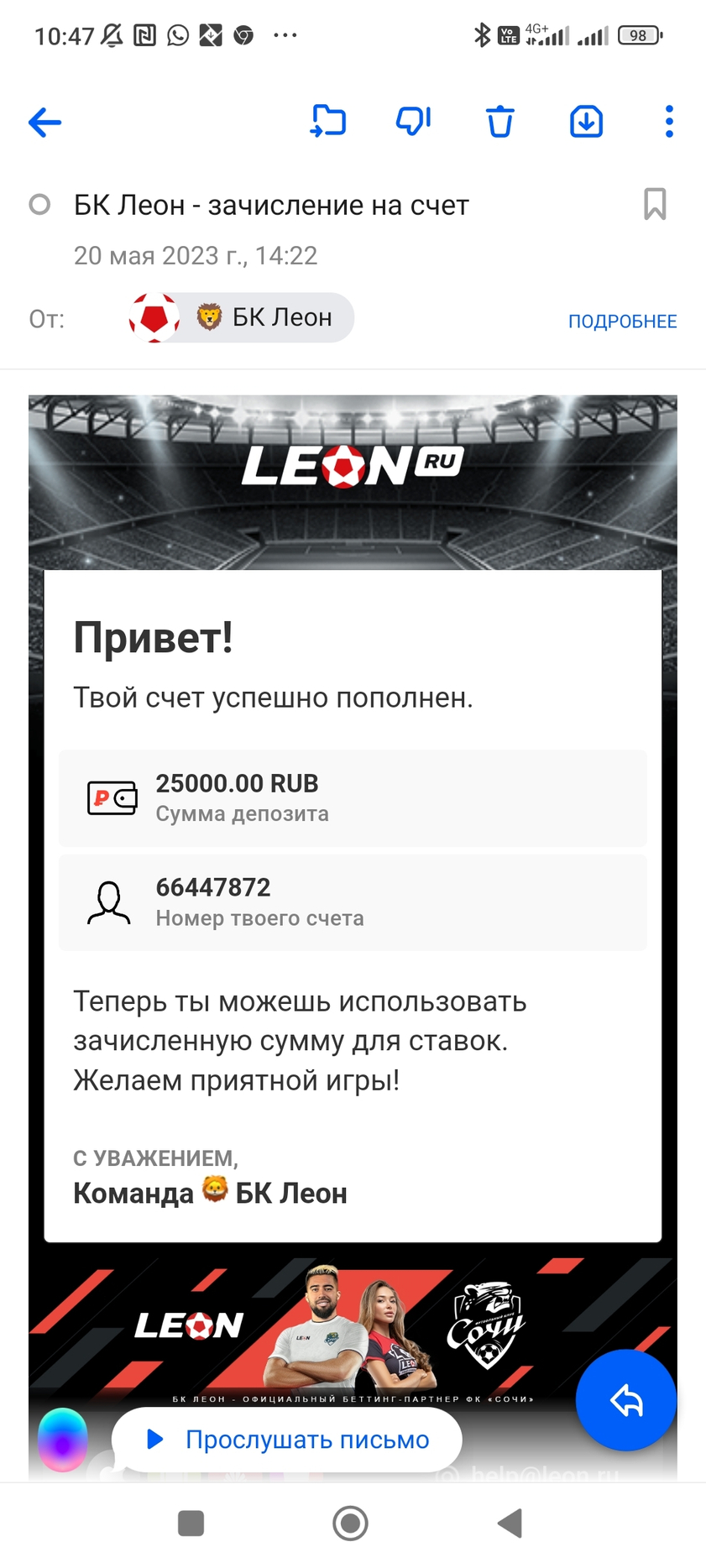Screen dimensions: 706x1568
Task: Mark the email as spam
Action: [x=413, y=122]
